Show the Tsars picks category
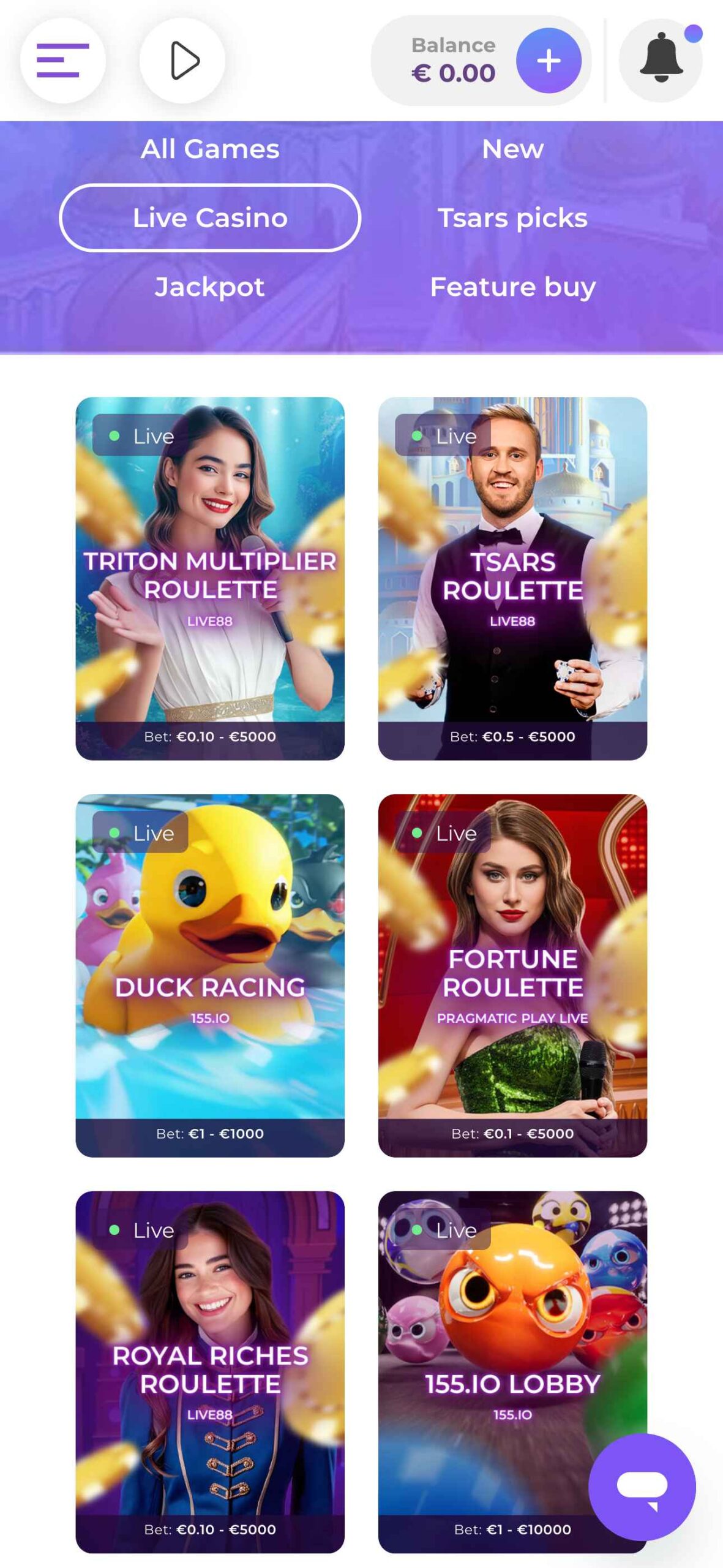Screen dimensions: 723x1568 click(x=512, y=218)
